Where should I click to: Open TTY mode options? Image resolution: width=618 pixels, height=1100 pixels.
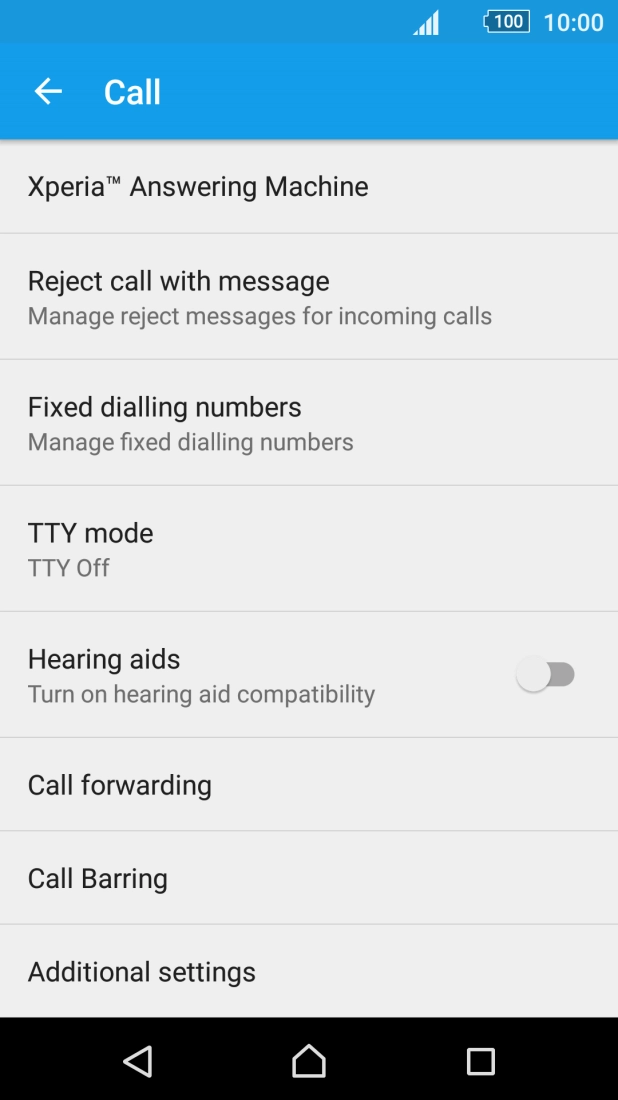tap(90, 549)
